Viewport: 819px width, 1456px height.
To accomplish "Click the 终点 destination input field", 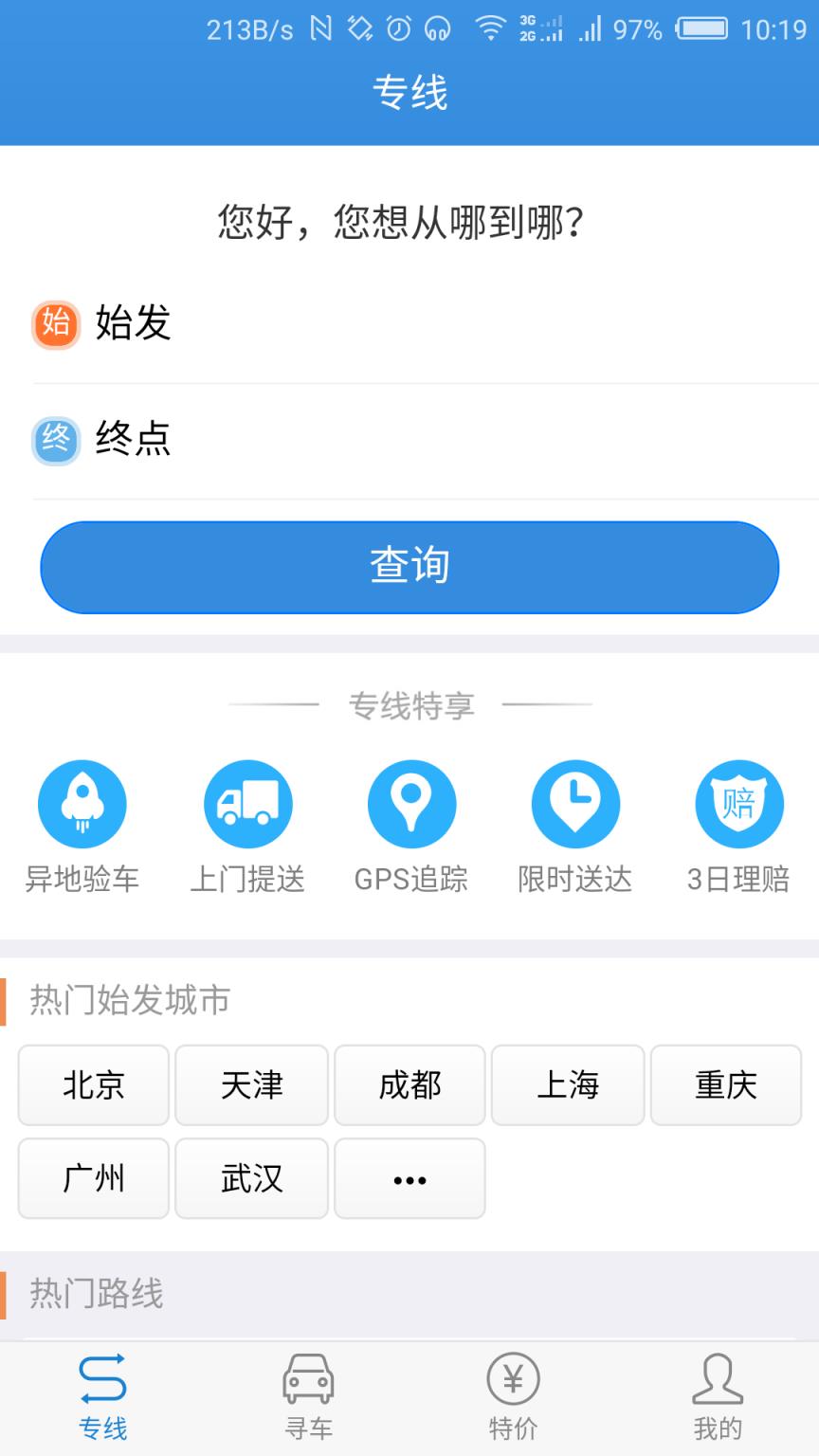I will point(284,442).
